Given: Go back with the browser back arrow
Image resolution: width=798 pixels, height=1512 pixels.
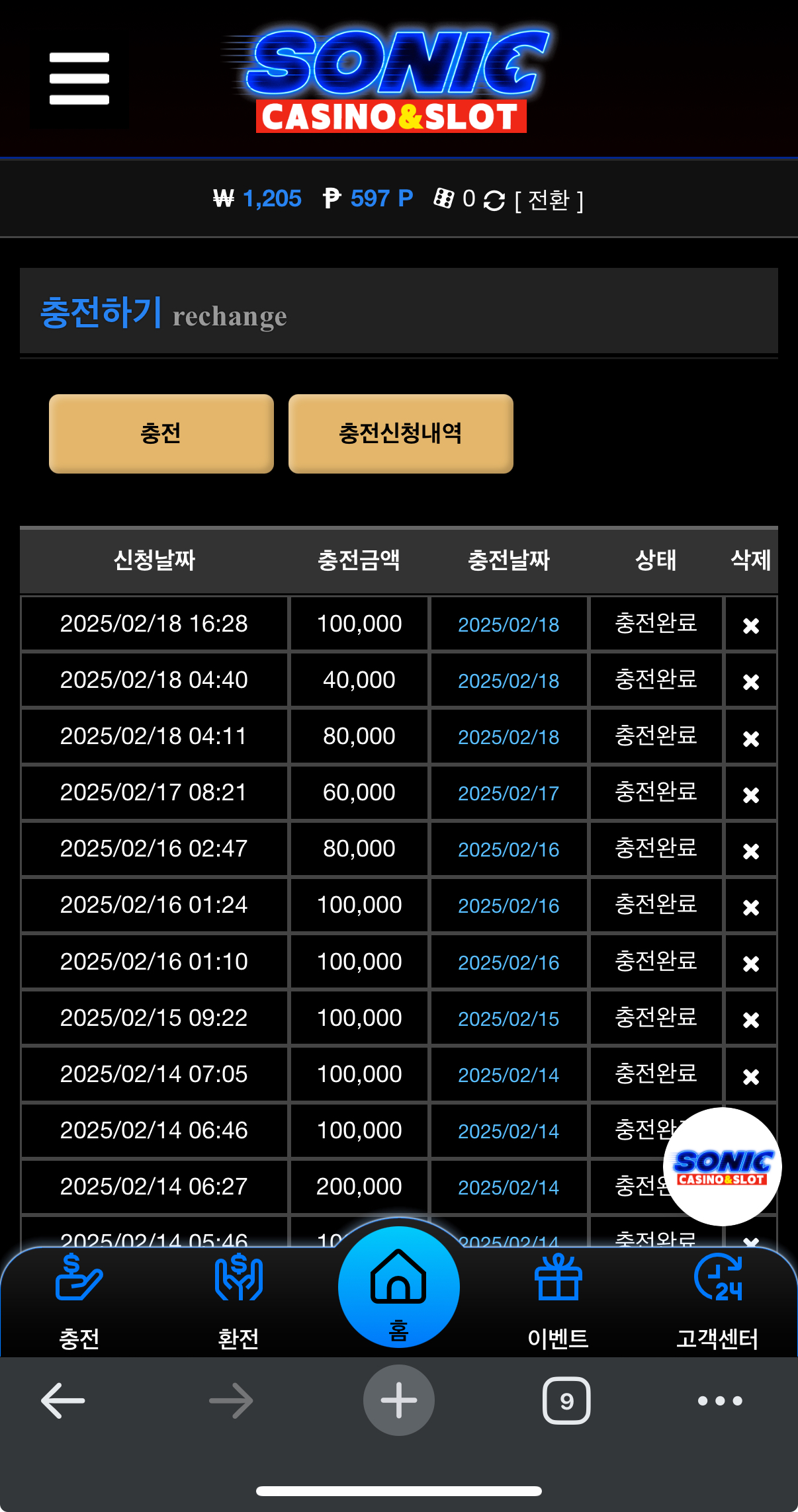Looking at the screenshot, I should [x=64, y=1400].
